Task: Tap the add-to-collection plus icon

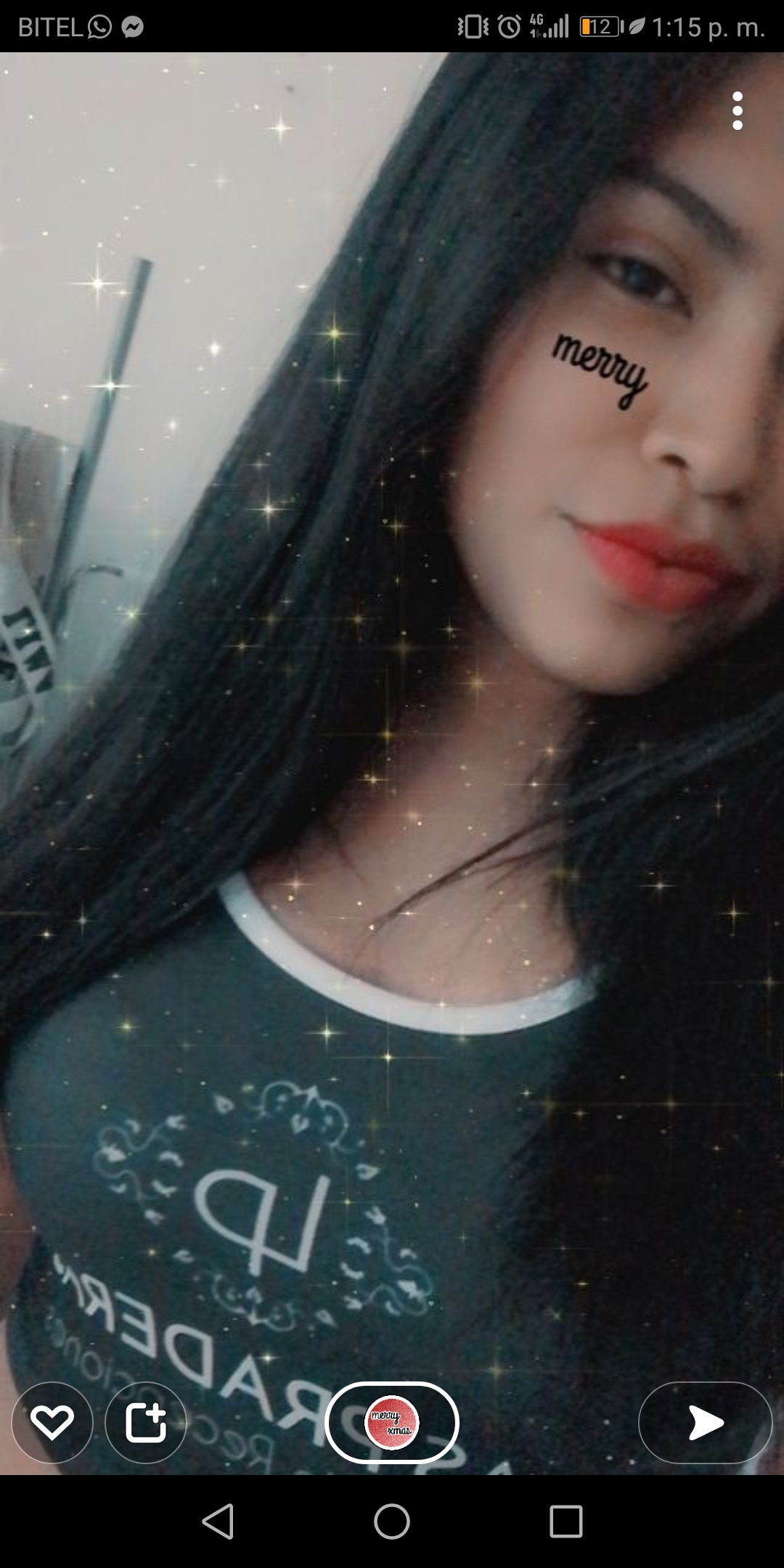Action: (x=146, y=1422)
